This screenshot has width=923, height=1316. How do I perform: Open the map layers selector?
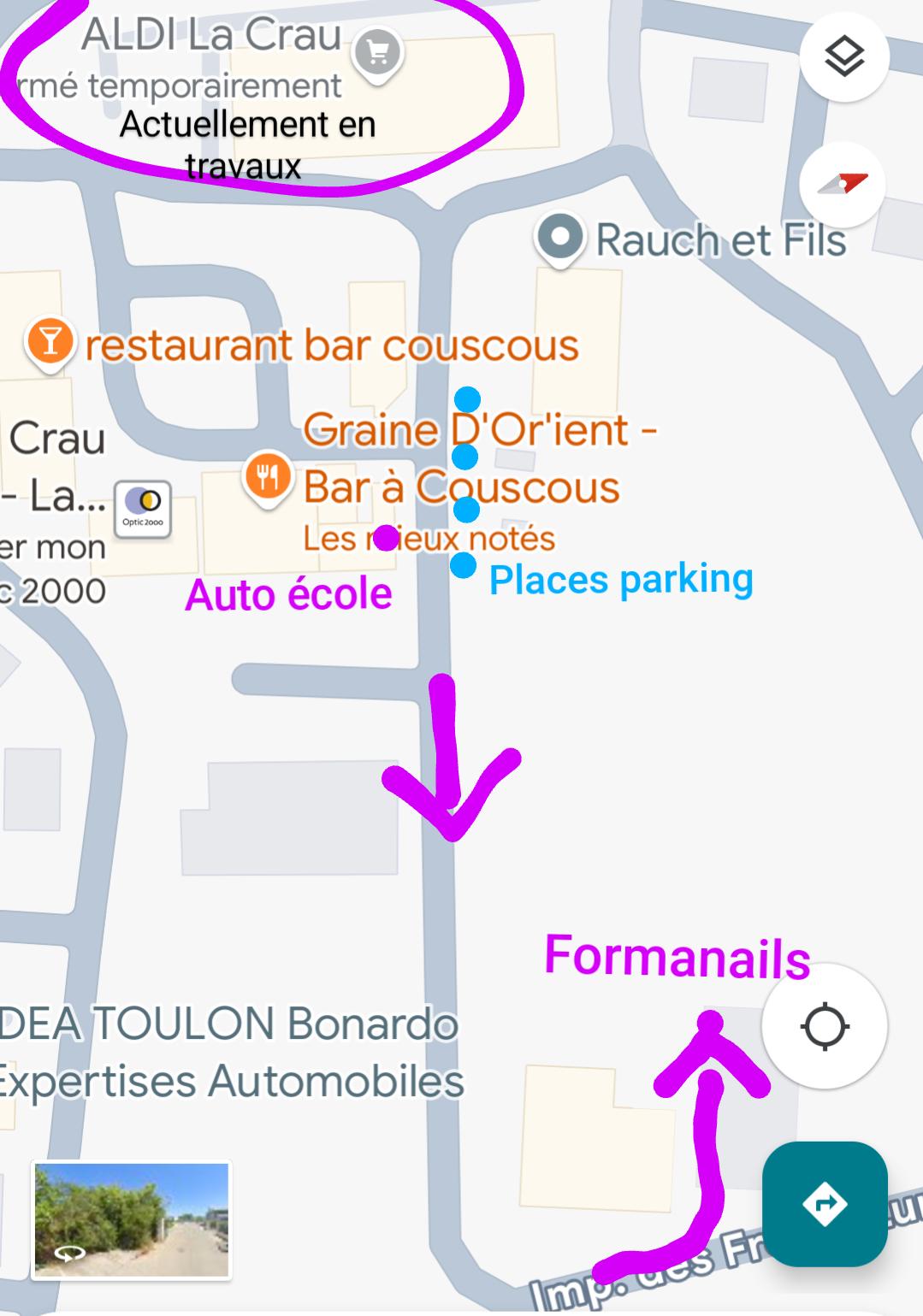pyautogui.click(x=843, y=57)
